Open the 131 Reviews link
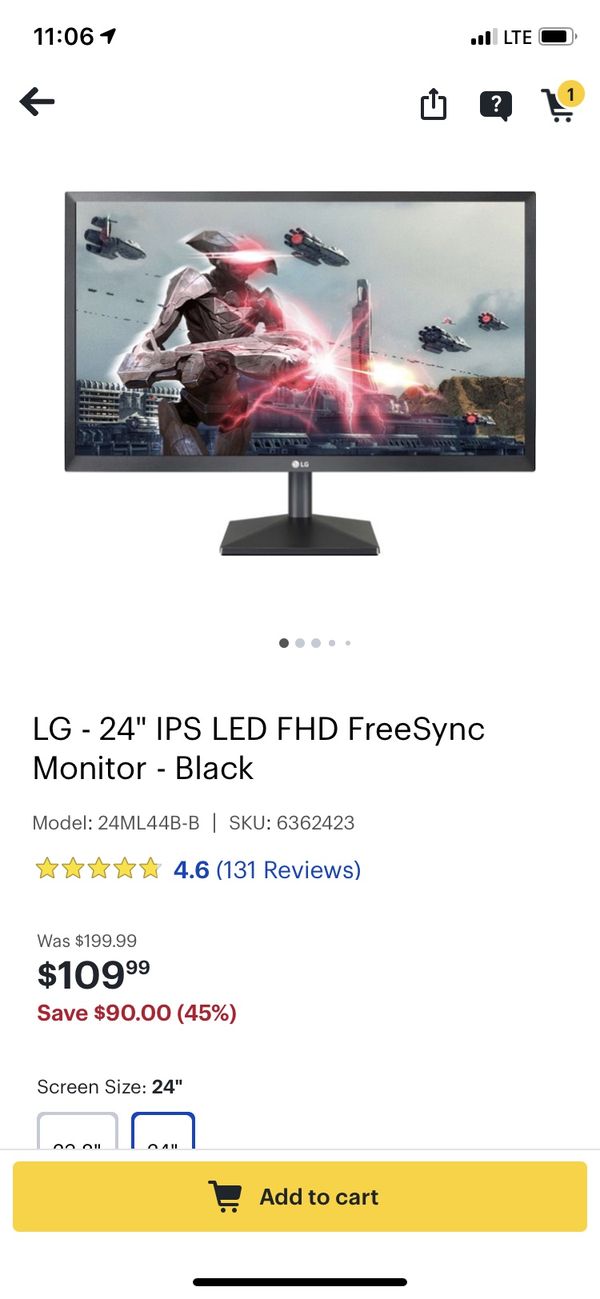 (x=288, y=869)
